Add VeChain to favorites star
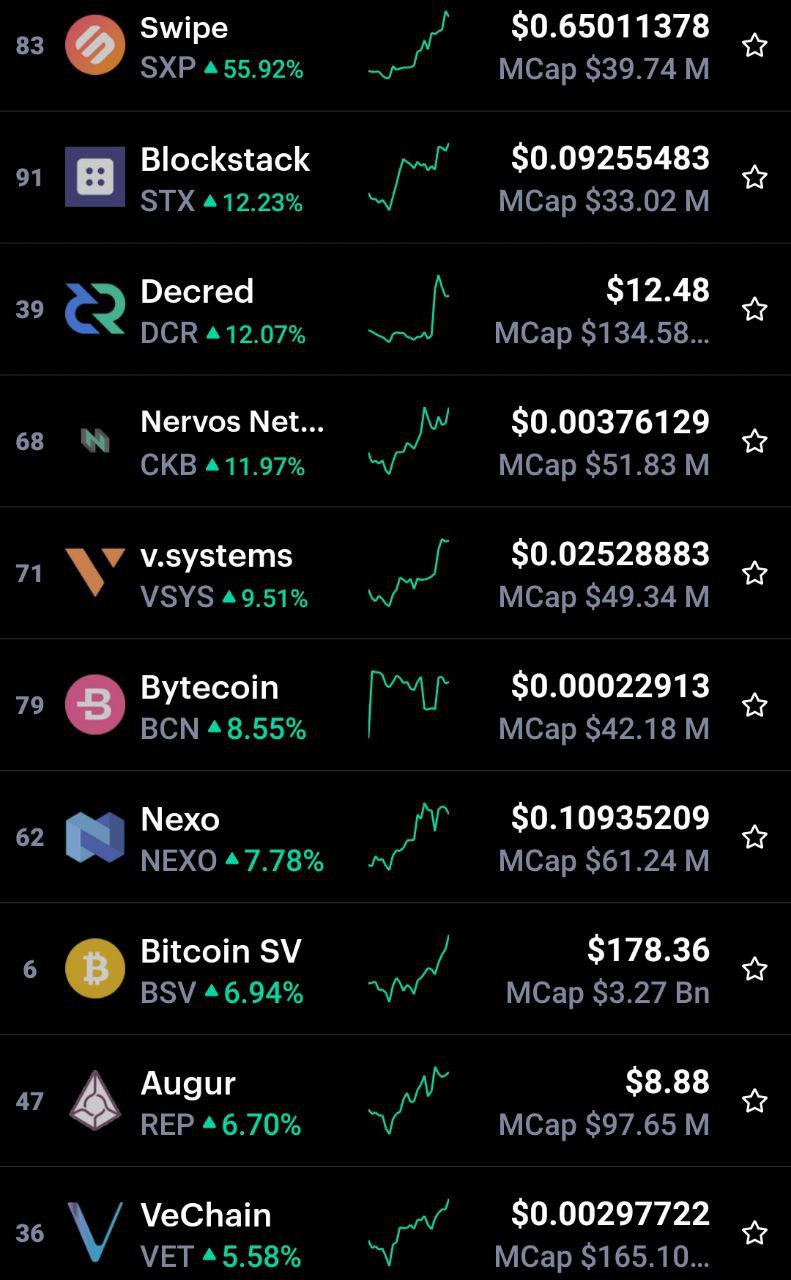This screenshot has height=1280, width=791. pyautogui.click(x=755, y=1233)
